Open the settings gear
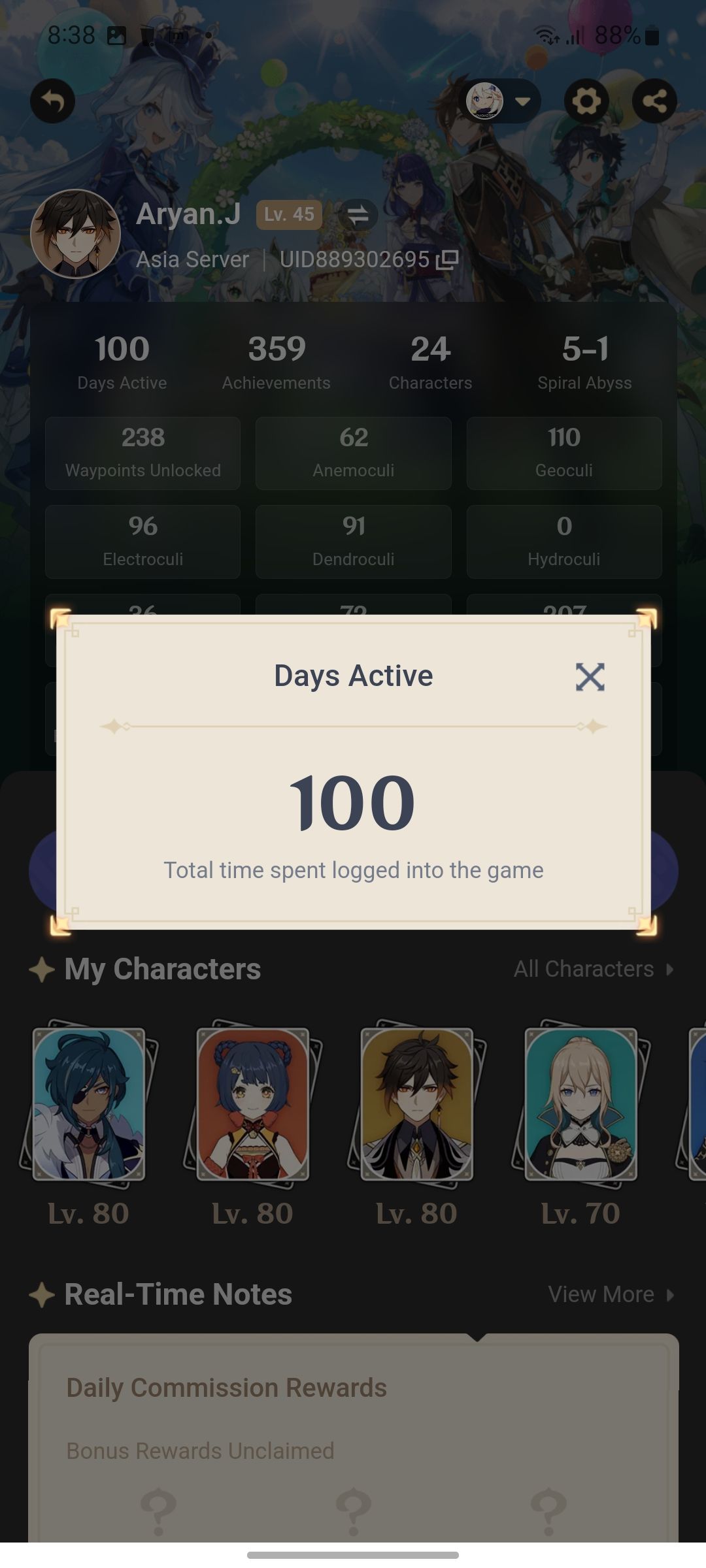 (x=586, y=101)
